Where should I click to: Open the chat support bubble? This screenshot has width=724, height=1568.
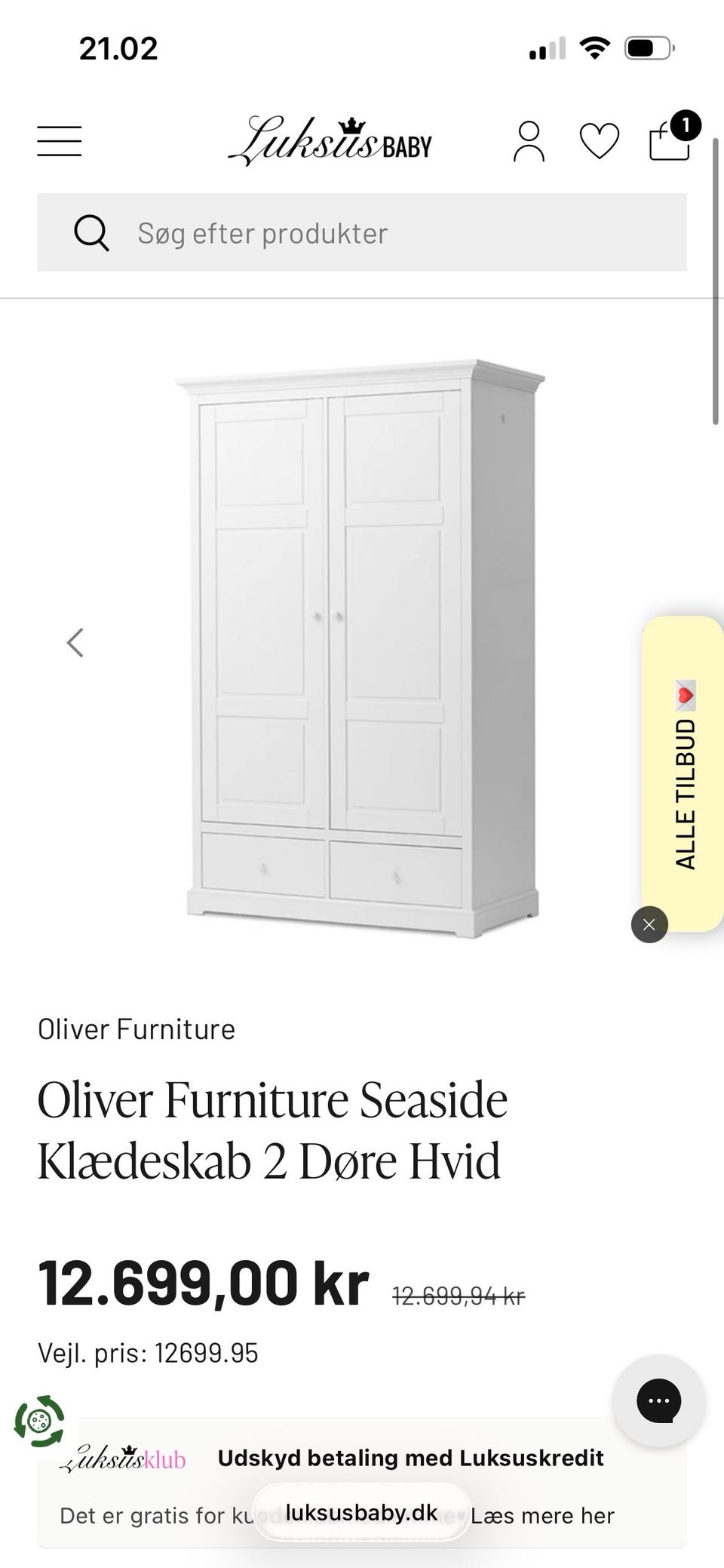658,1401
